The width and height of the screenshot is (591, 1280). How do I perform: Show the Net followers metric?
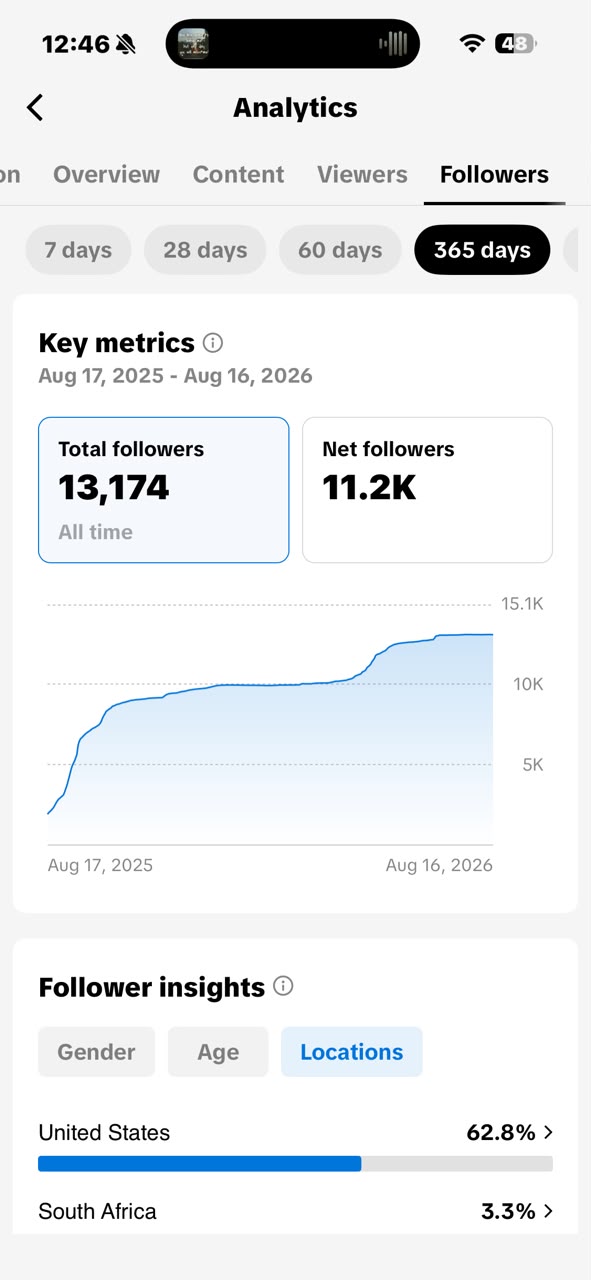pyautogui.click(x=427, y=490)
